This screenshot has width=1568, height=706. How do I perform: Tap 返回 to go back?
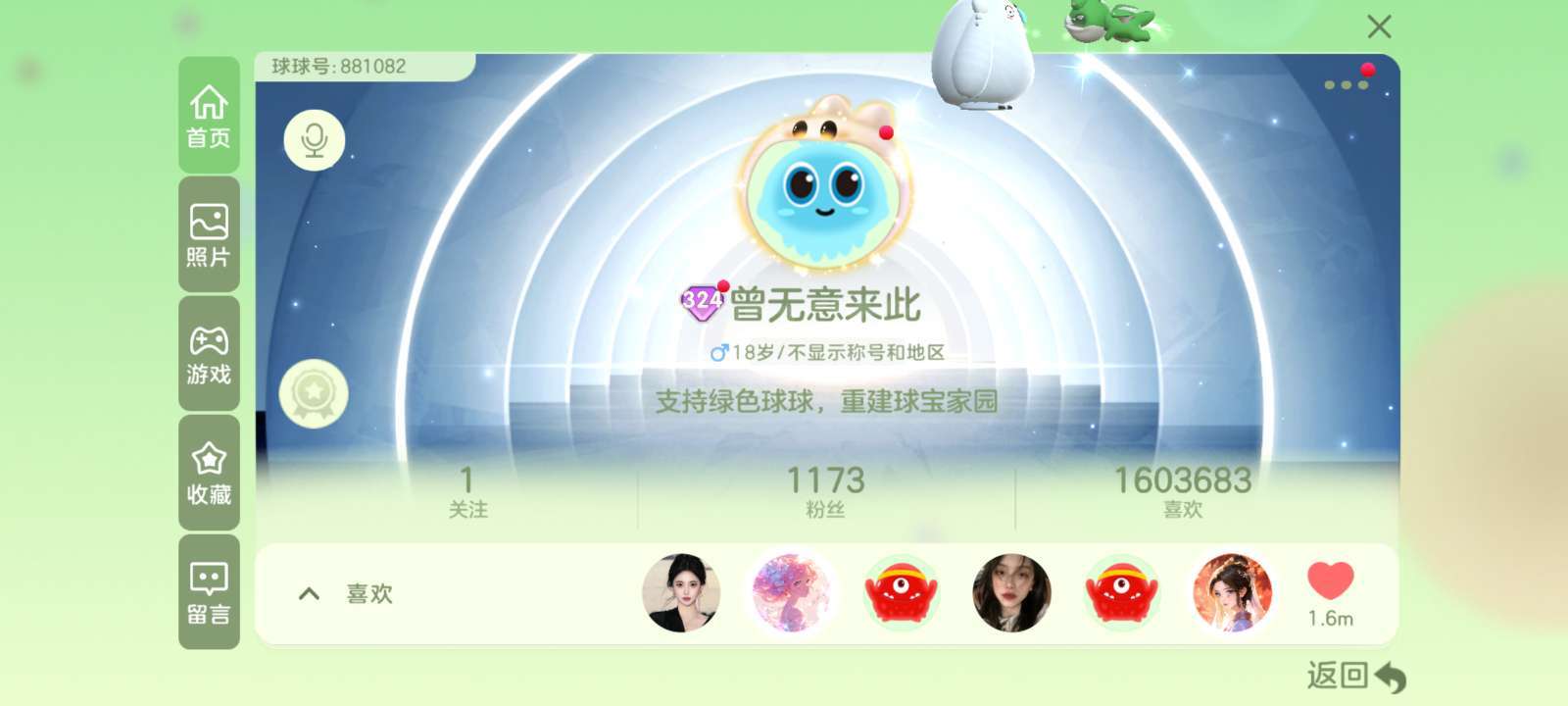coord(1355,676)
